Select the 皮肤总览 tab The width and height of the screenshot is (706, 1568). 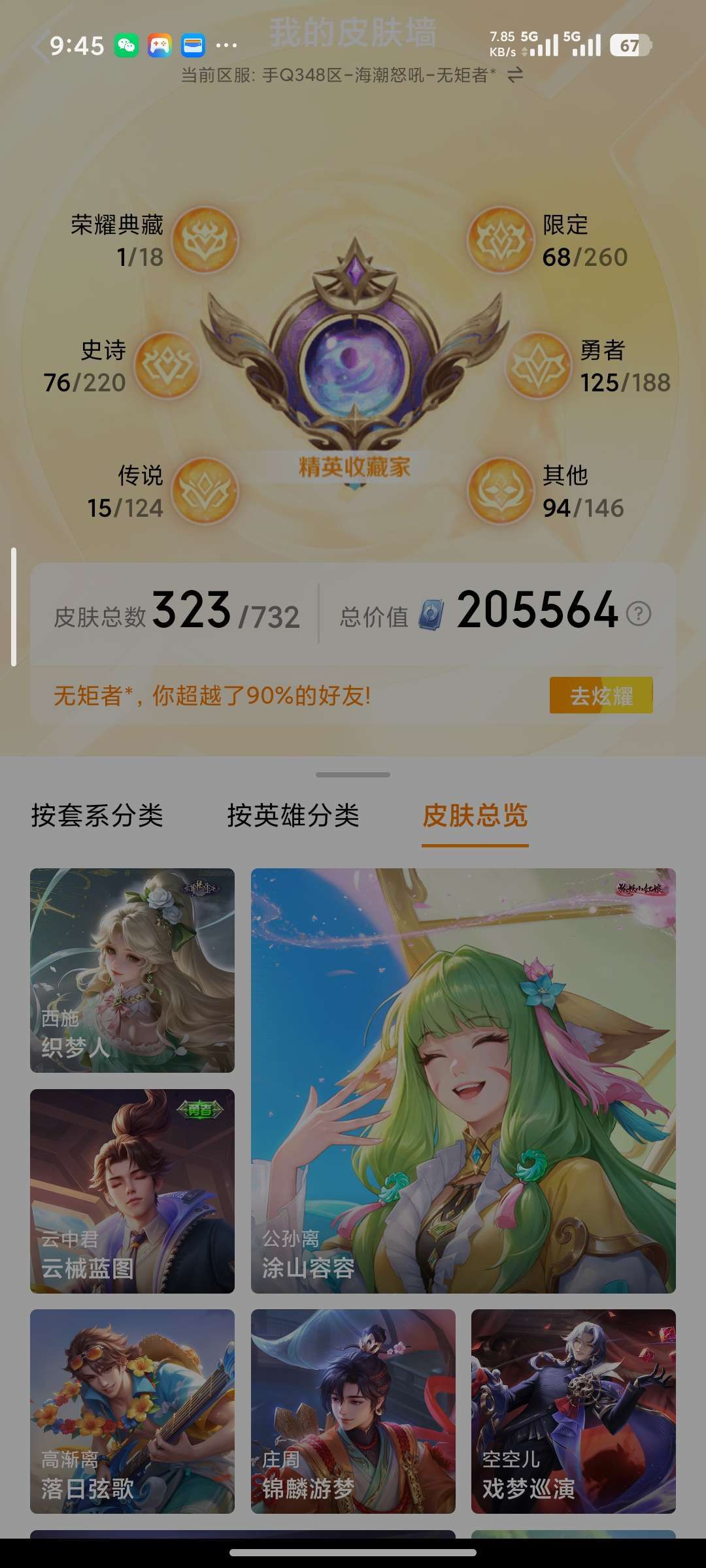[x=475, y=815]
